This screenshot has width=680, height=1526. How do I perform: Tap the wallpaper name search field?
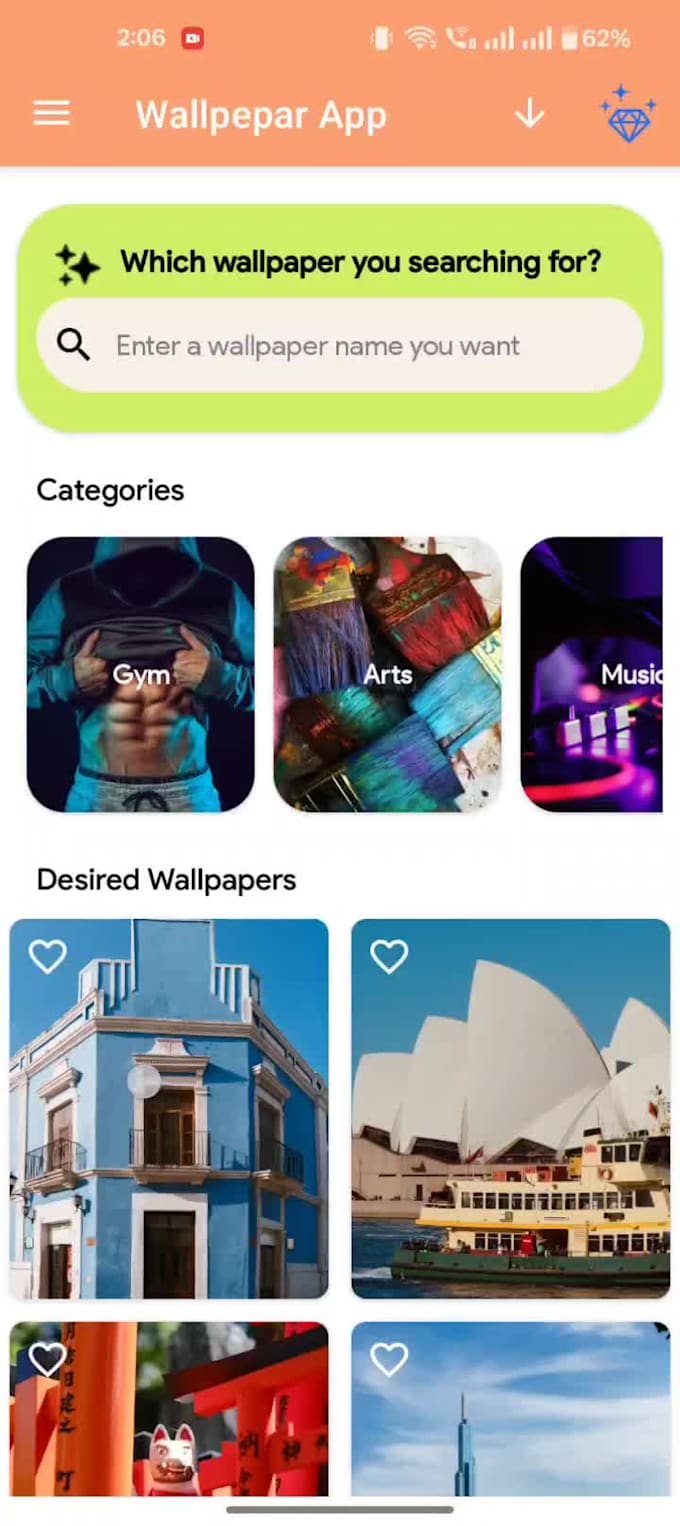(x=340, y=346)
